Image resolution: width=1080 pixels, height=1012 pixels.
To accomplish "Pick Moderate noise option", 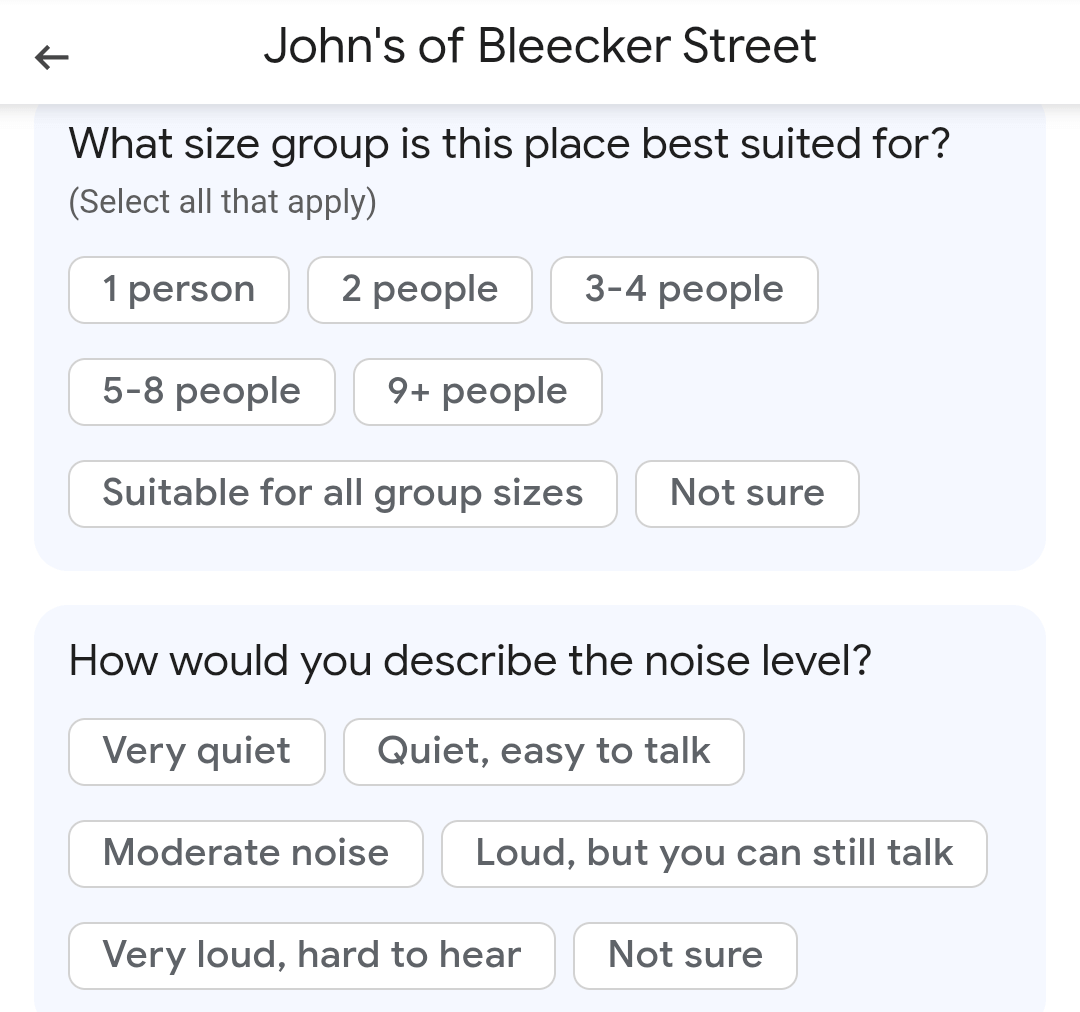I will tap(246, 854).
